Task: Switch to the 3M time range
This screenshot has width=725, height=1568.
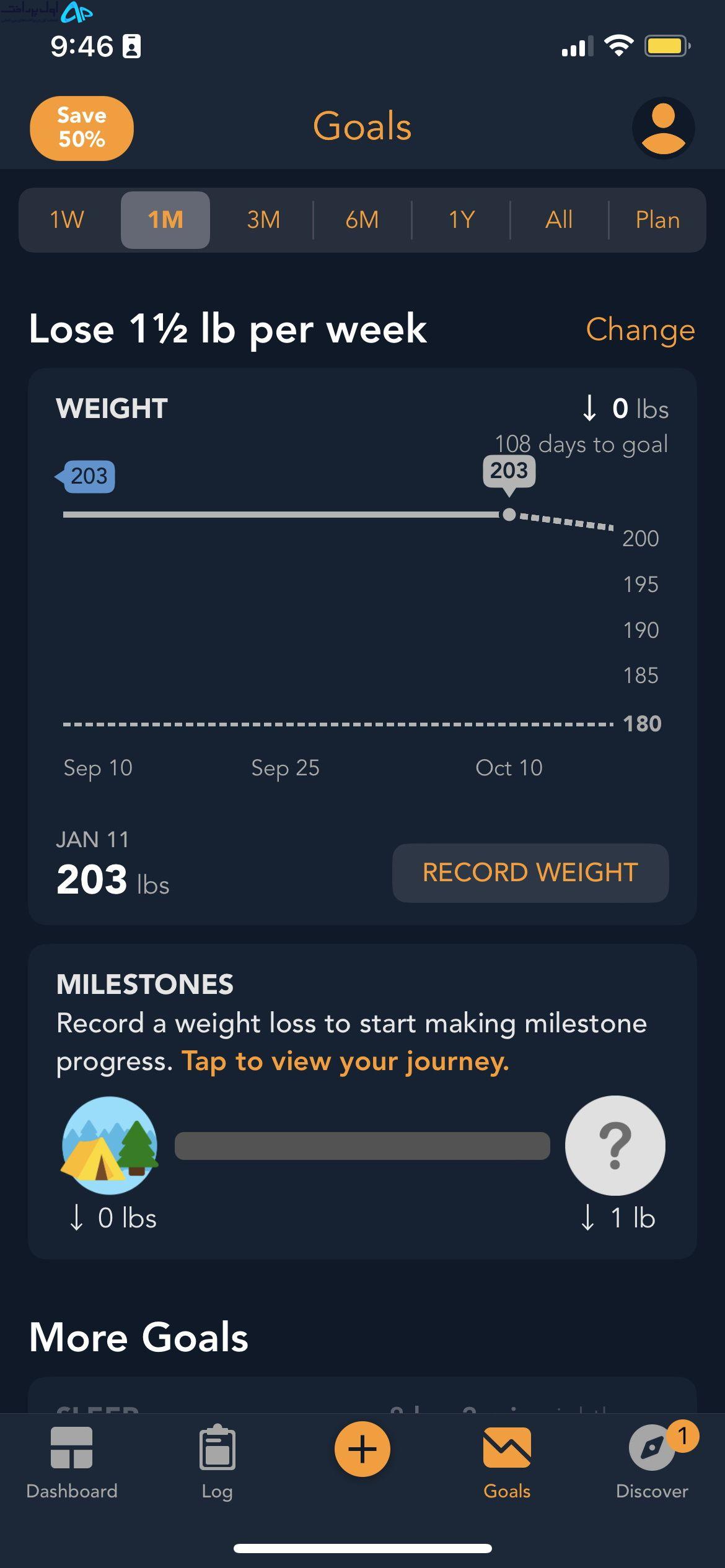Action: (x=263, y=220)
